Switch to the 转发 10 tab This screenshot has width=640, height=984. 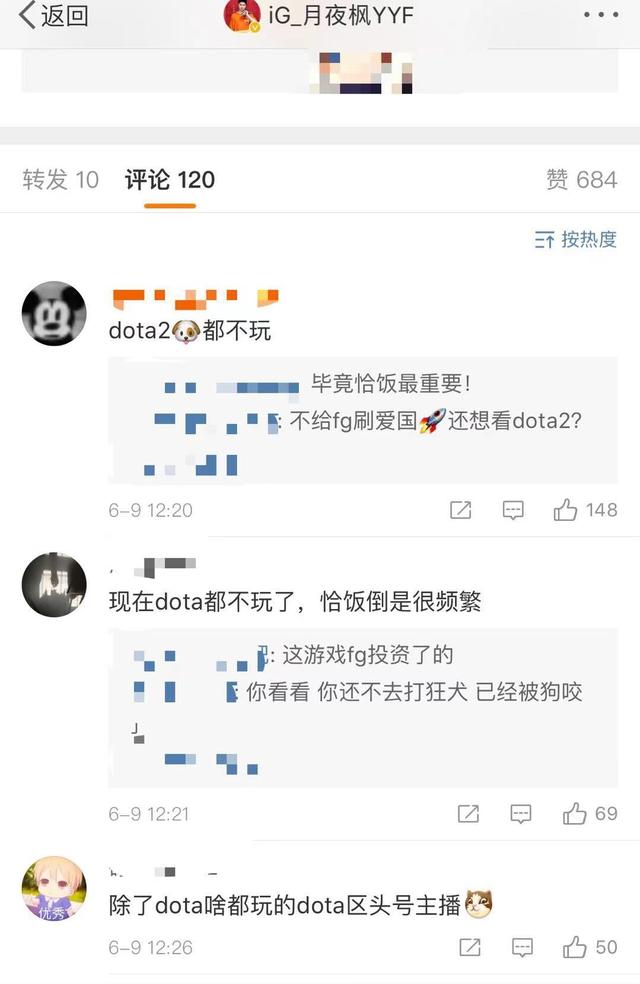[x=61, y=180]
